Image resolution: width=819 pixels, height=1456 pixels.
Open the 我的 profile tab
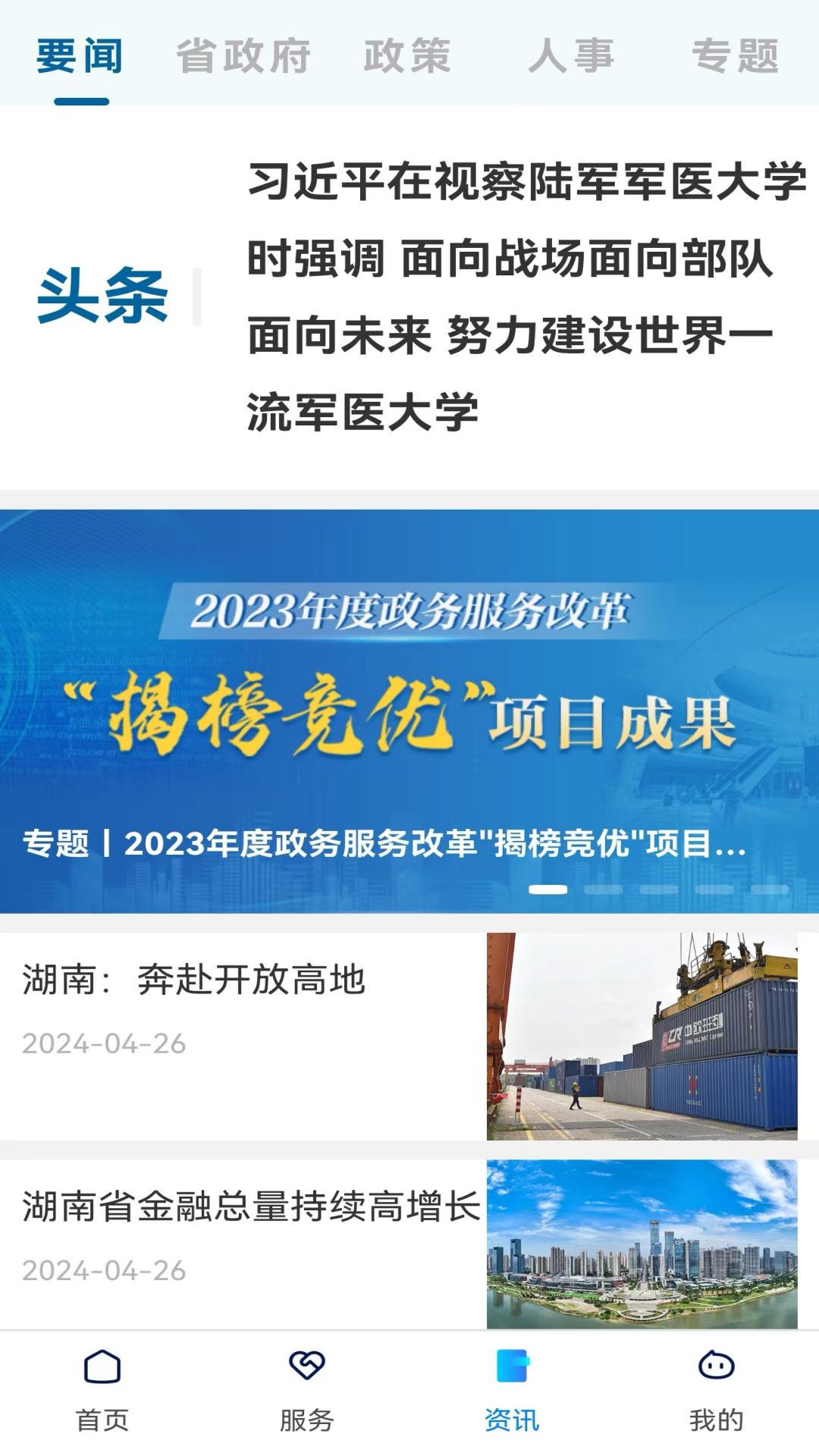716,1392
